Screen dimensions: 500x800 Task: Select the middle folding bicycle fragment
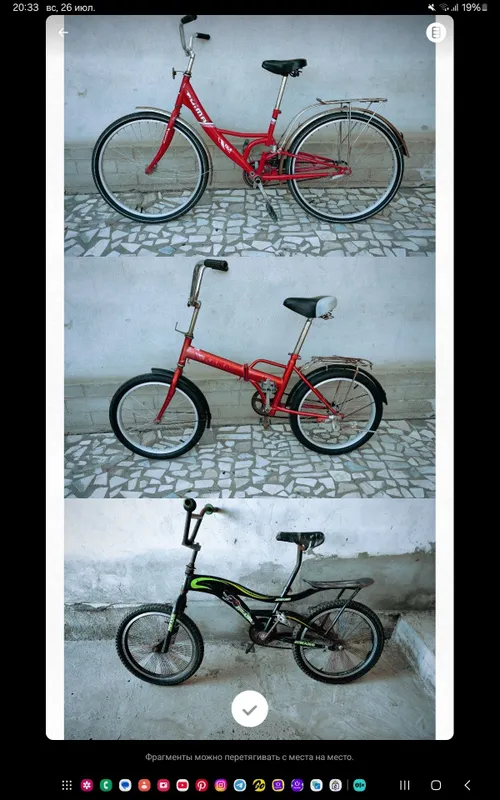(x=249, y=377)
